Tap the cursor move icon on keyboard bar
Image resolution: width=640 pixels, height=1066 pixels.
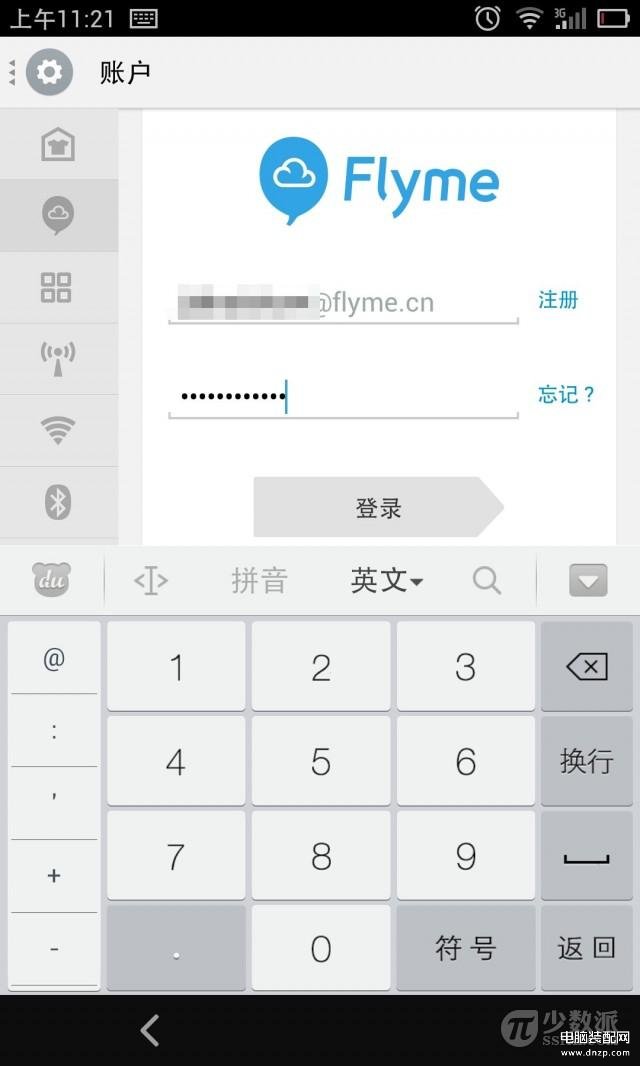(150, 581)
